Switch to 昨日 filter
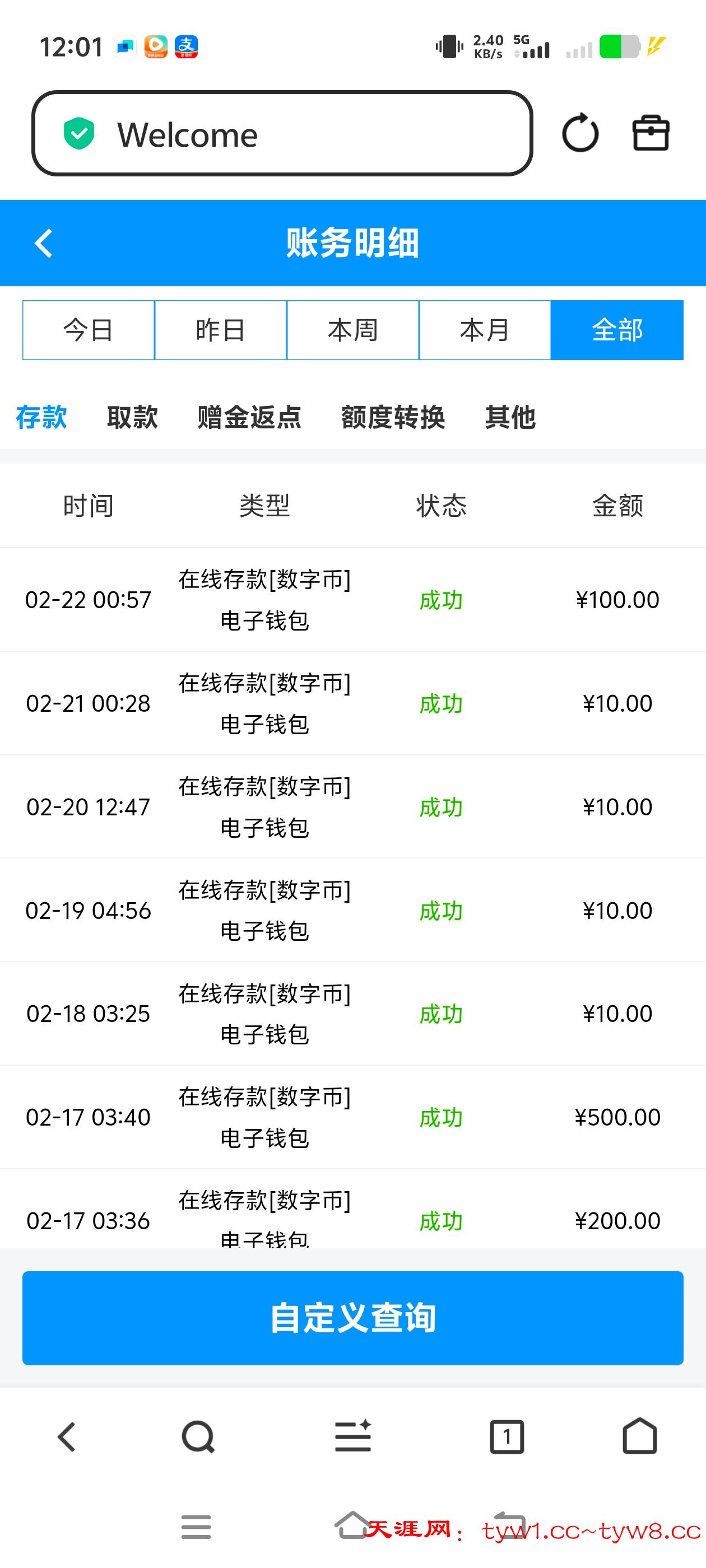The height and width of the screenshot is (1568, 706). (221, 330)
